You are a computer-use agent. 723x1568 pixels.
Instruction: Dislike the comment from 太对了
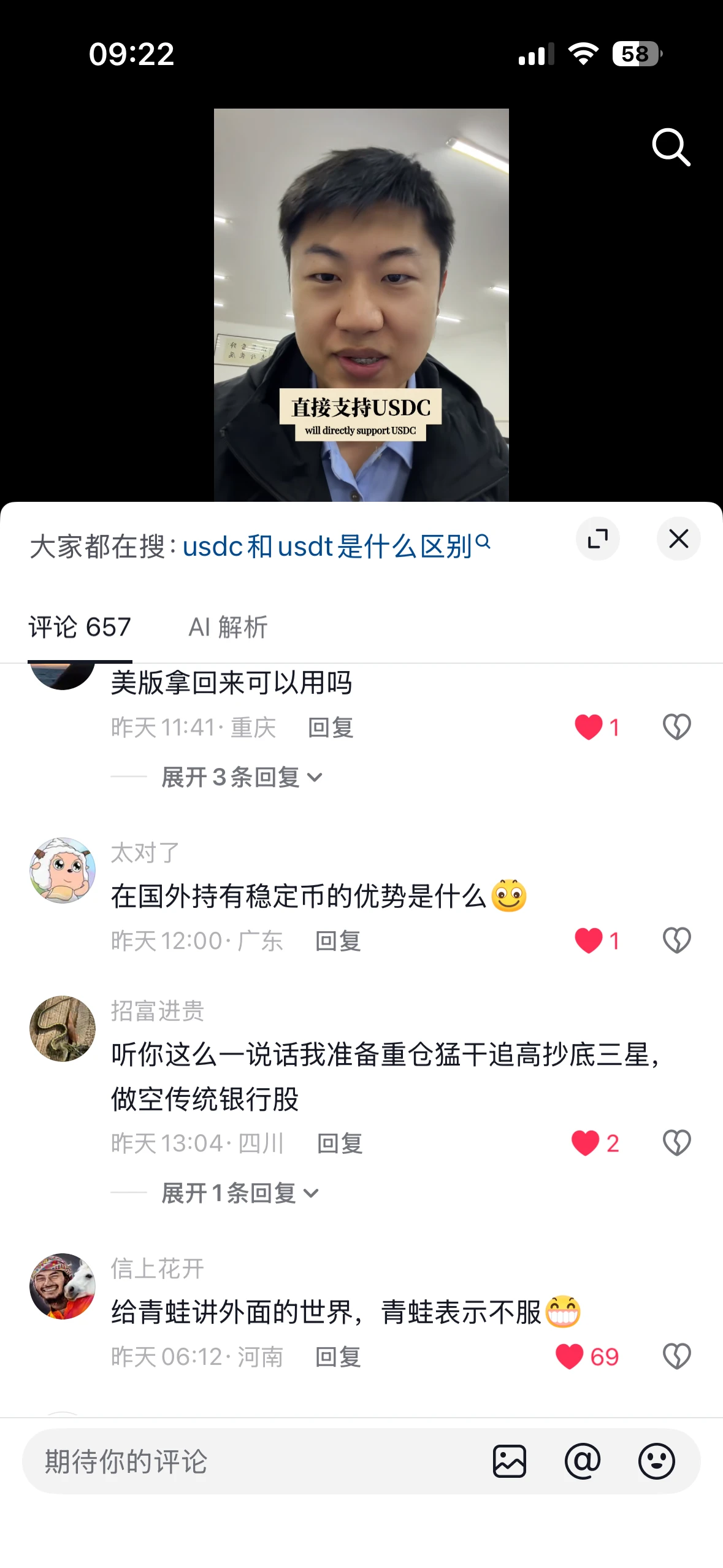676,940
